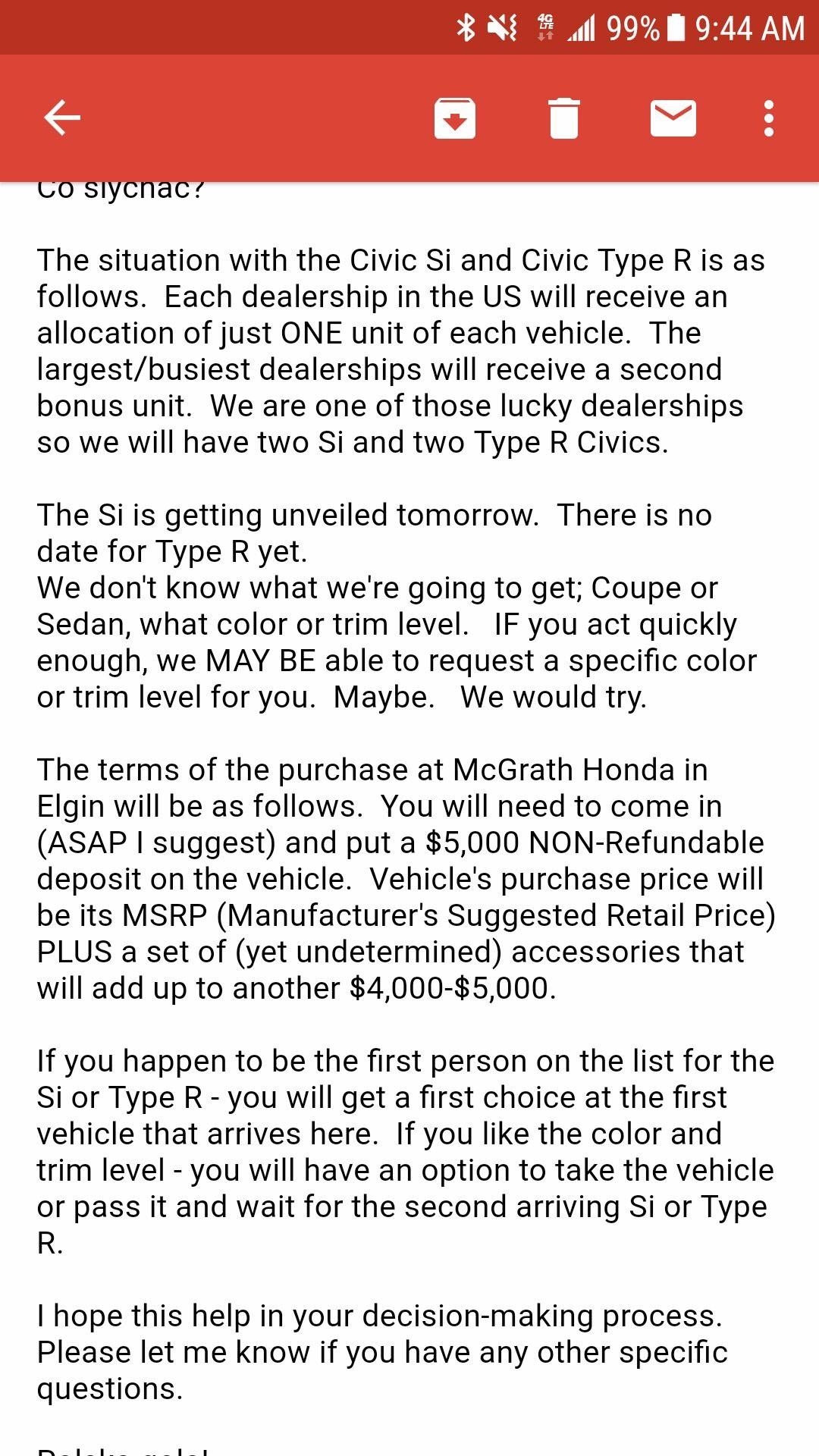Screen dimensions: 819x1456
Task: Mark this email as unread
Action: pyautogui.click(x=674, y=118)
